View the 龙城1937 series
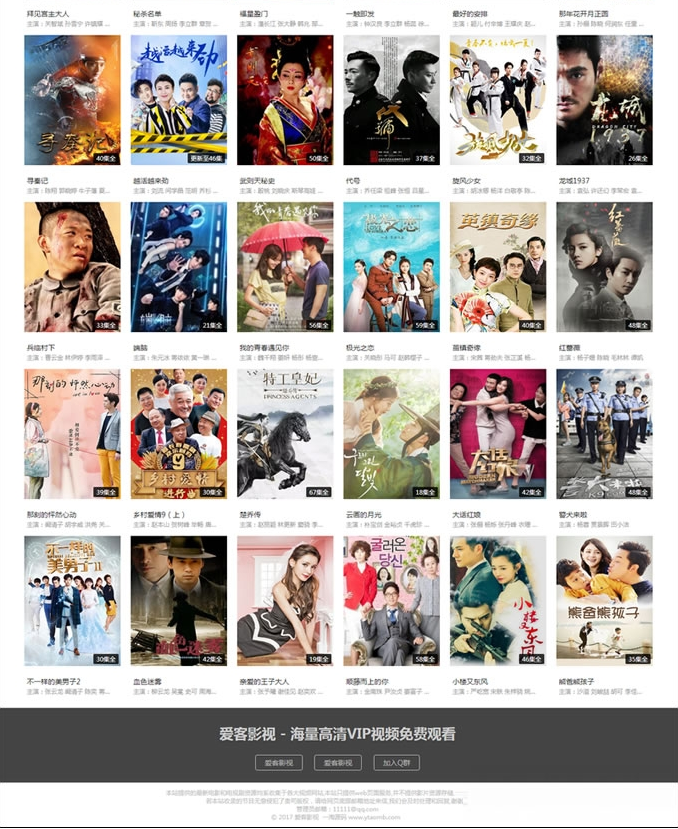 tap(604, 100)
